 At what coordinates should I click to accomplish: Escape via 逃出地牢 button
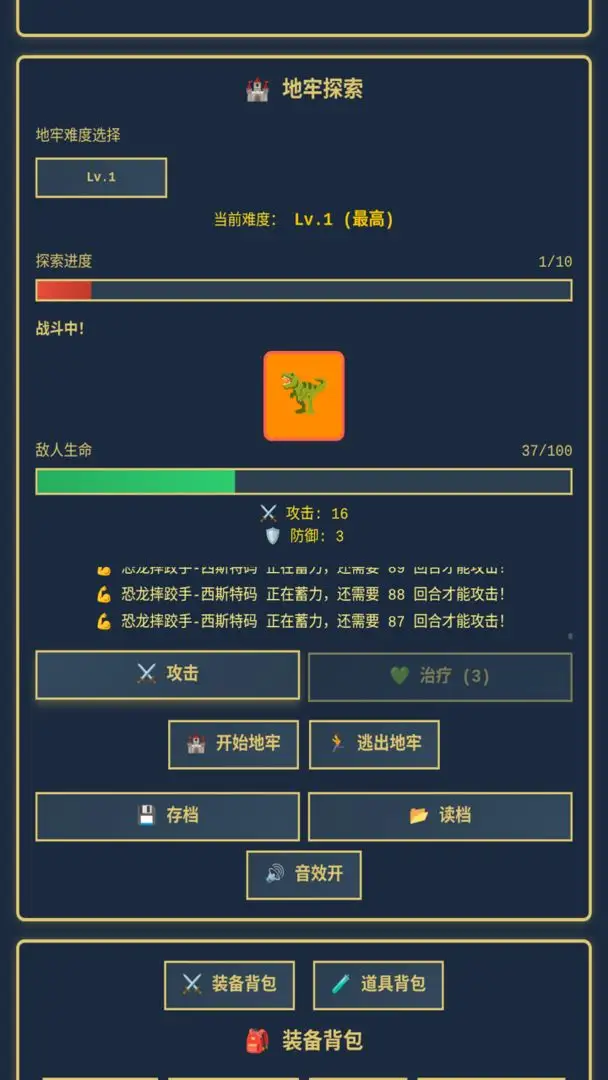coord(374,744)
